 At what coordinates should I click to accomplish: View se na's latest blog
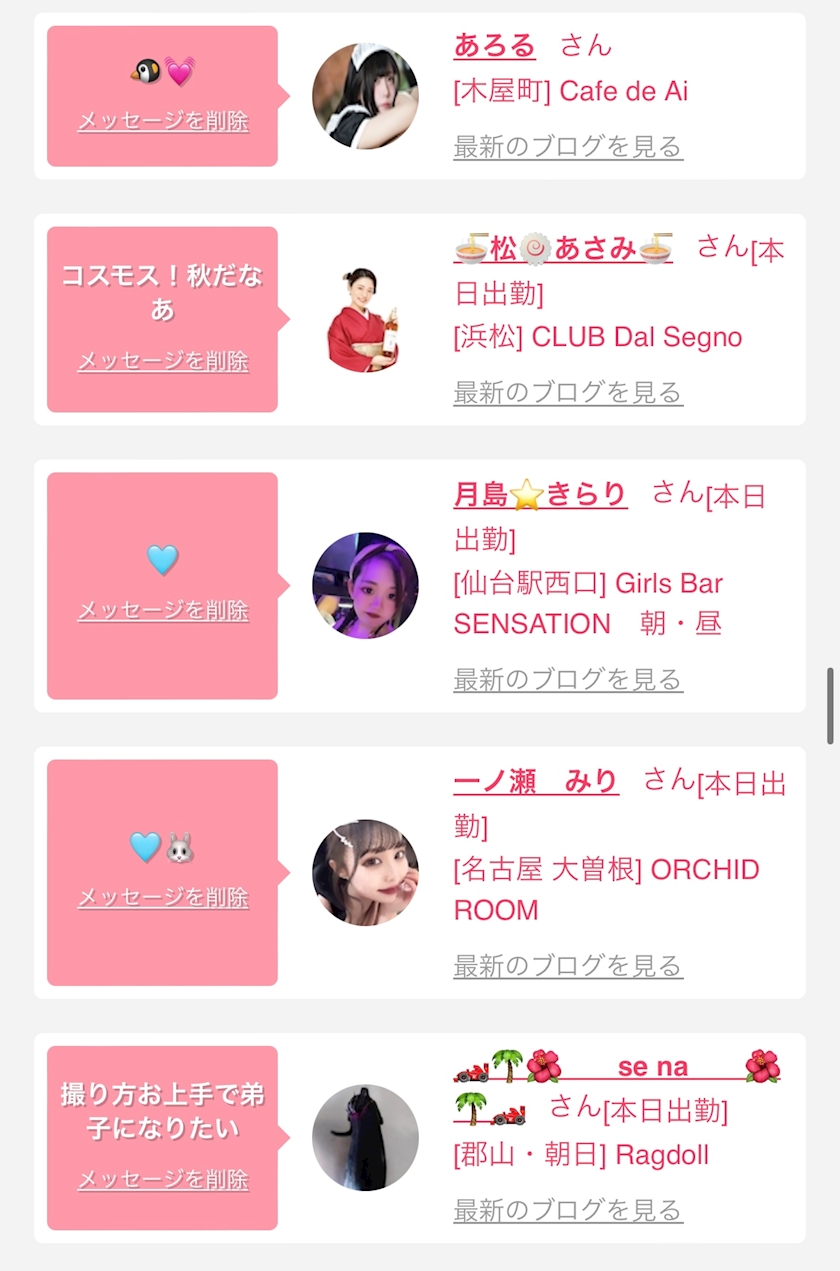tap(568, 1210)
